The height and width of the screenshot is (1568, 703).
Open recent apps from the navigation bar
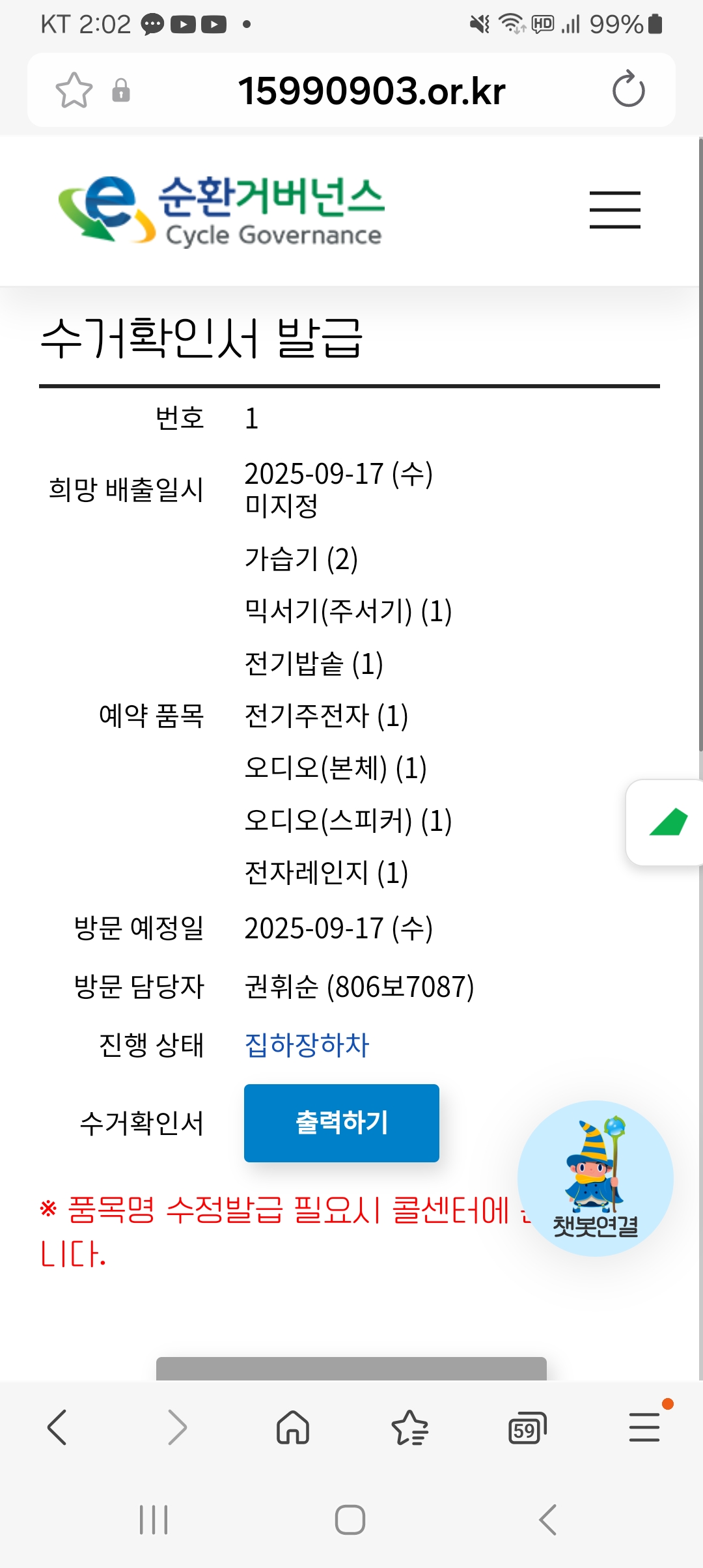click(x=154, y=1520)
